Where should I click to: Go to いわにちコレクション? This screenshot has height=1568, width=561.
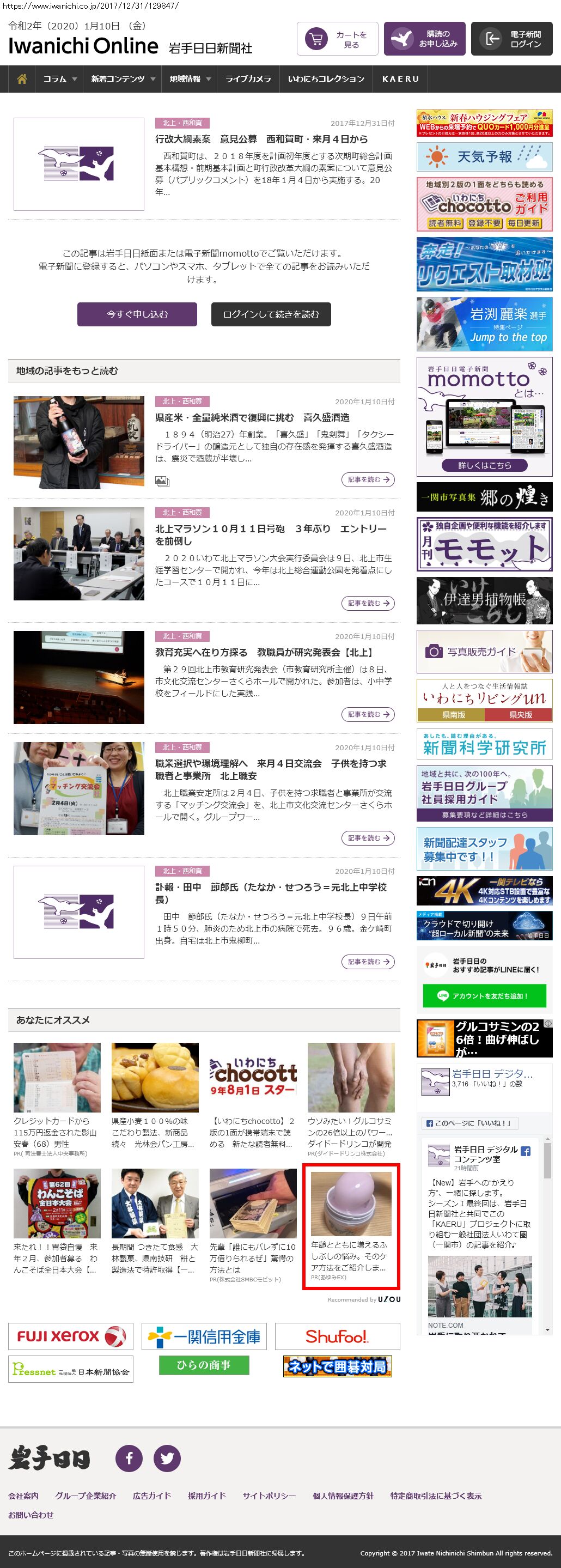click(x=326, y=79)
